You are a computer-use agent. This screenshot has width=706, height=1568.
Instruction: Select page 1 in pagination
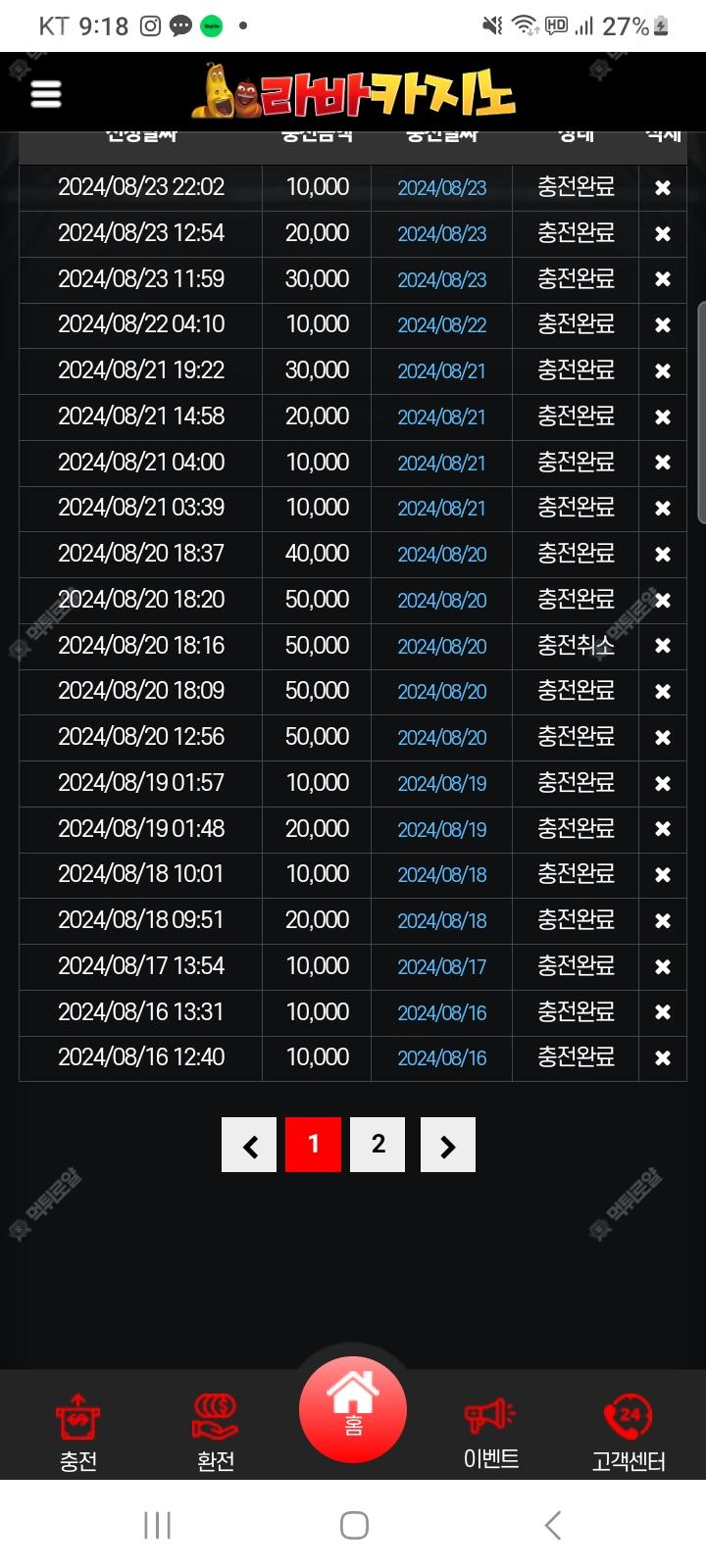pyautogui.click(x=313, y=1144)
